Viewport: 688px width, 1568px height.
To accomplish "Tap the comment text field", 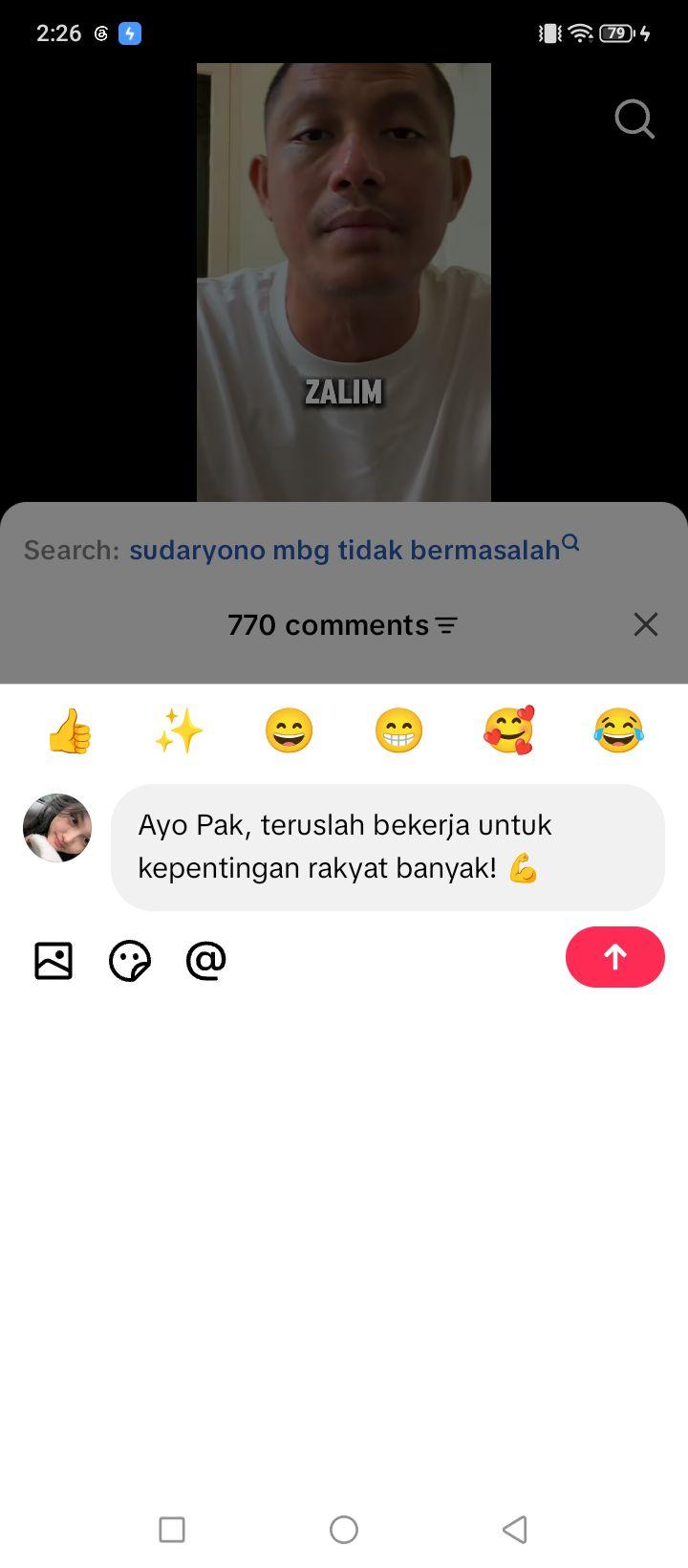I will click(x=388, y=847).
